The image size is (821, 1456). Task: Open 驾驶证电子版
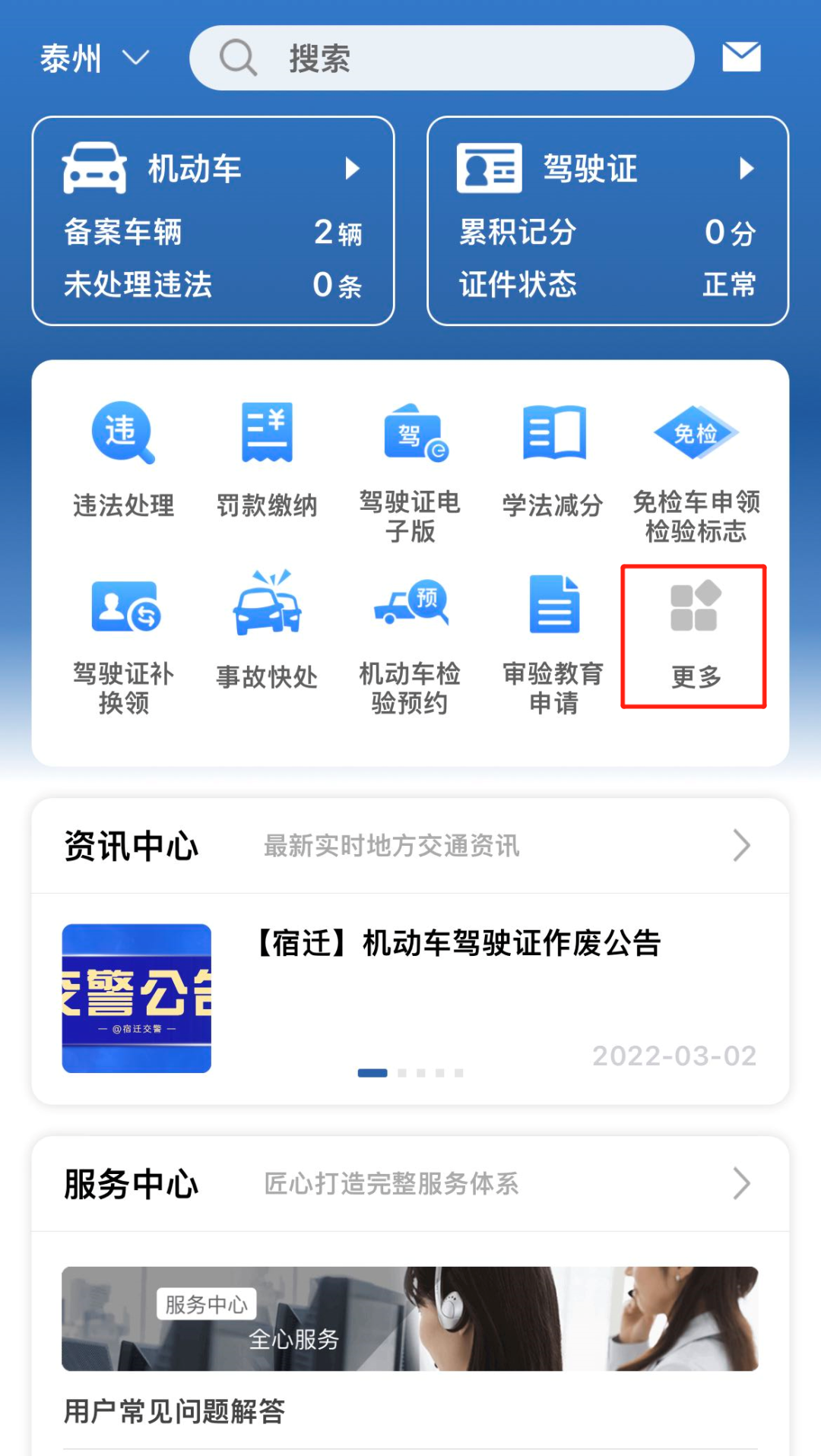coord(410,471)
